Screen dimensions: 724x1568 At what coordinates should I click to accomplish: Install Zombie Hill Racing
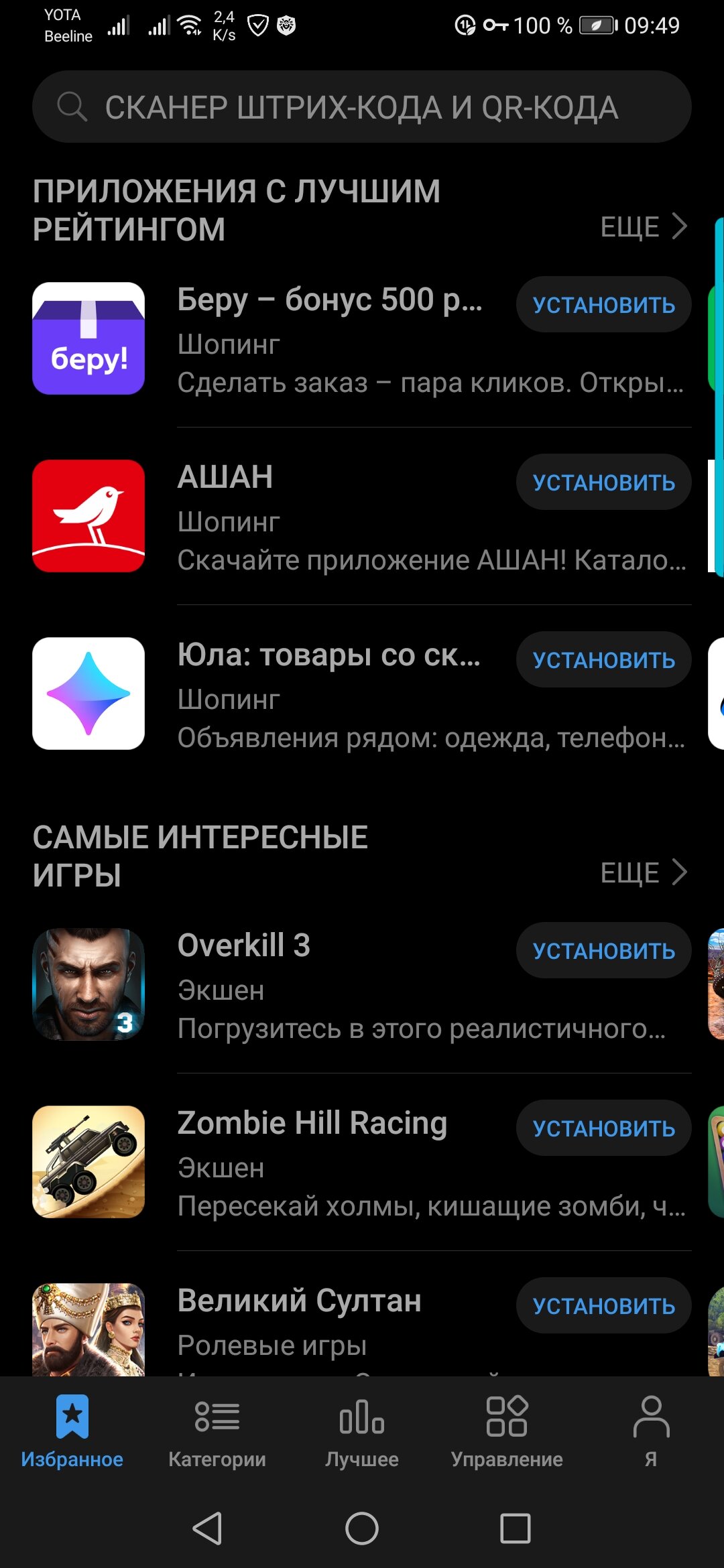click(603, 1128)
